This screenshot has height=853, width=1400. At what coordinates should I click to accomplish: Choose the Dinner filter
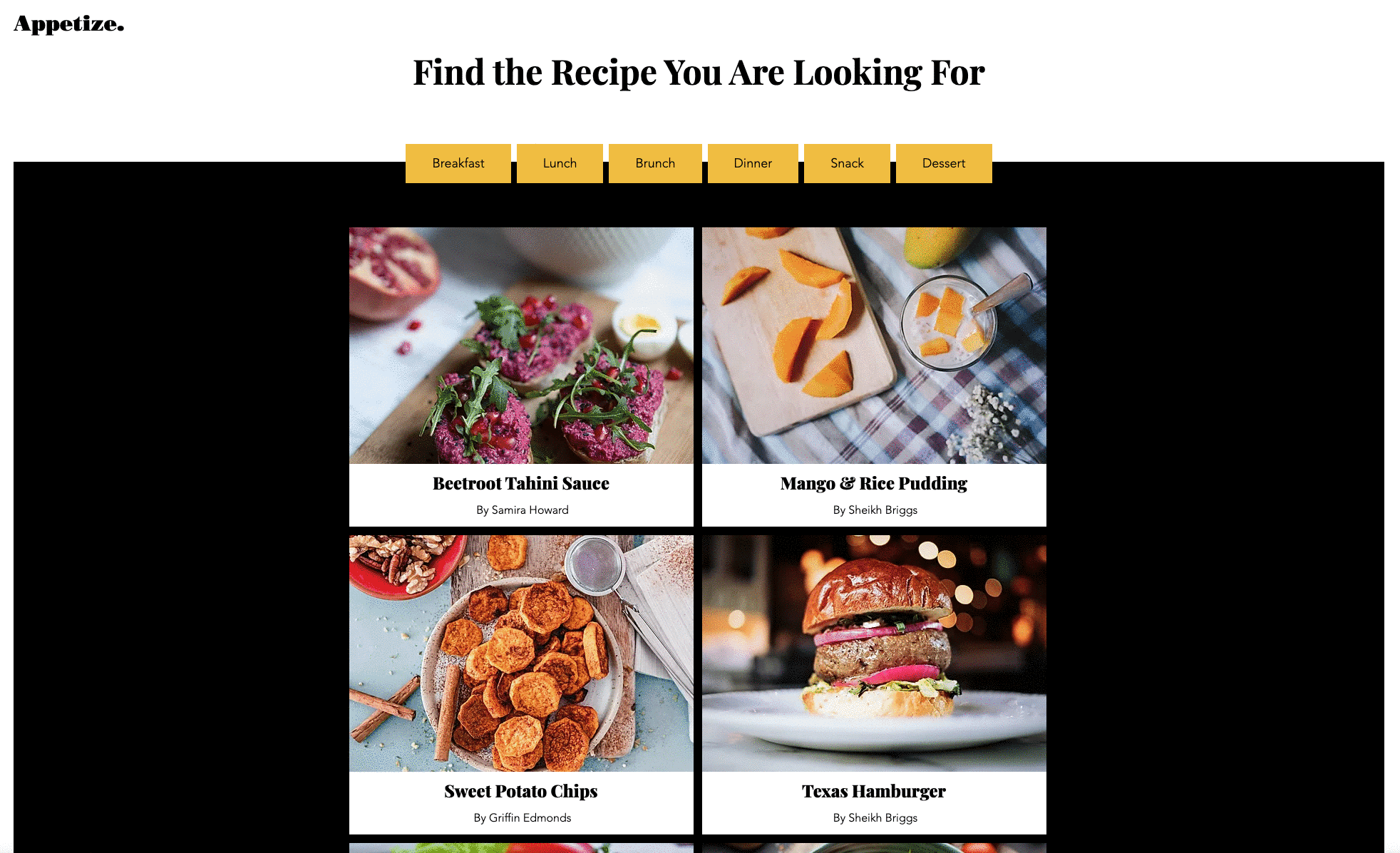753,163
